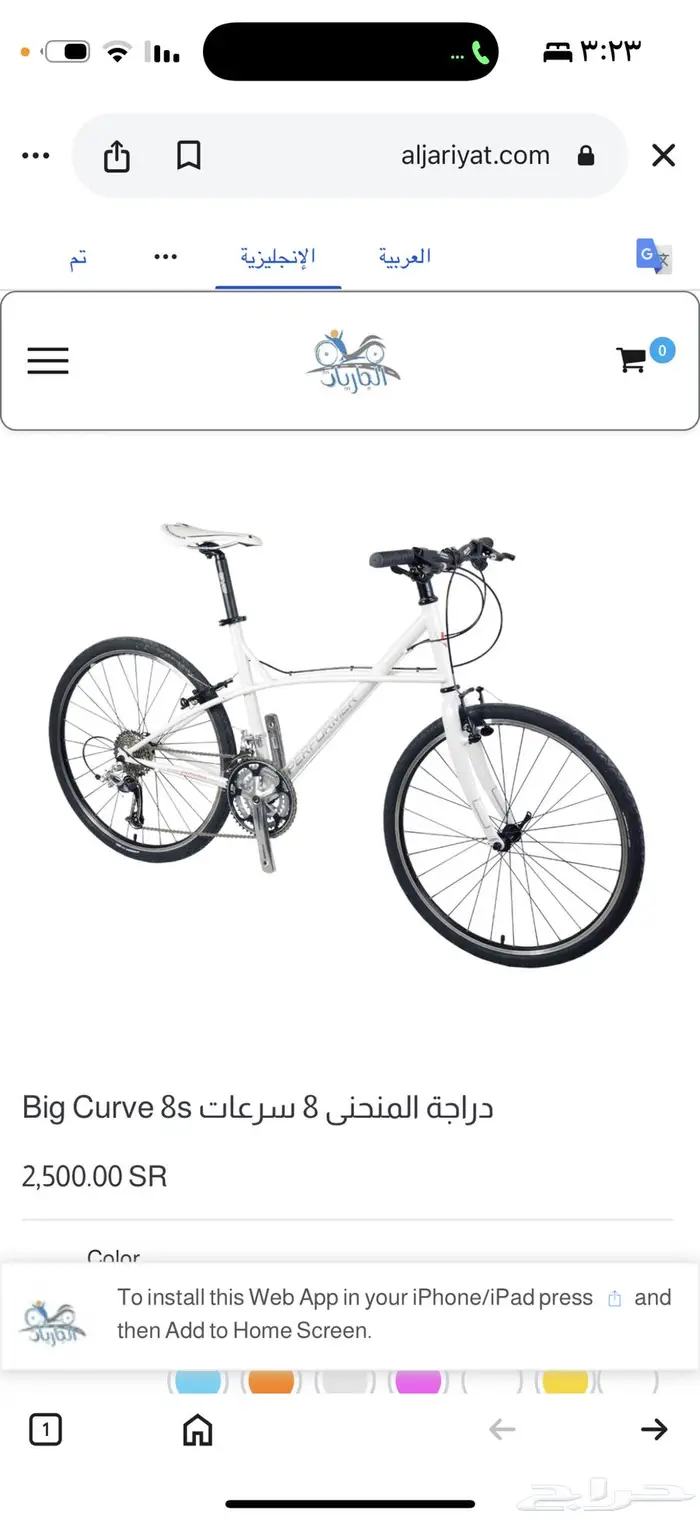700x1521 pixels.
Task: Open the browser tabs counter
Action: pos(45,1430)
